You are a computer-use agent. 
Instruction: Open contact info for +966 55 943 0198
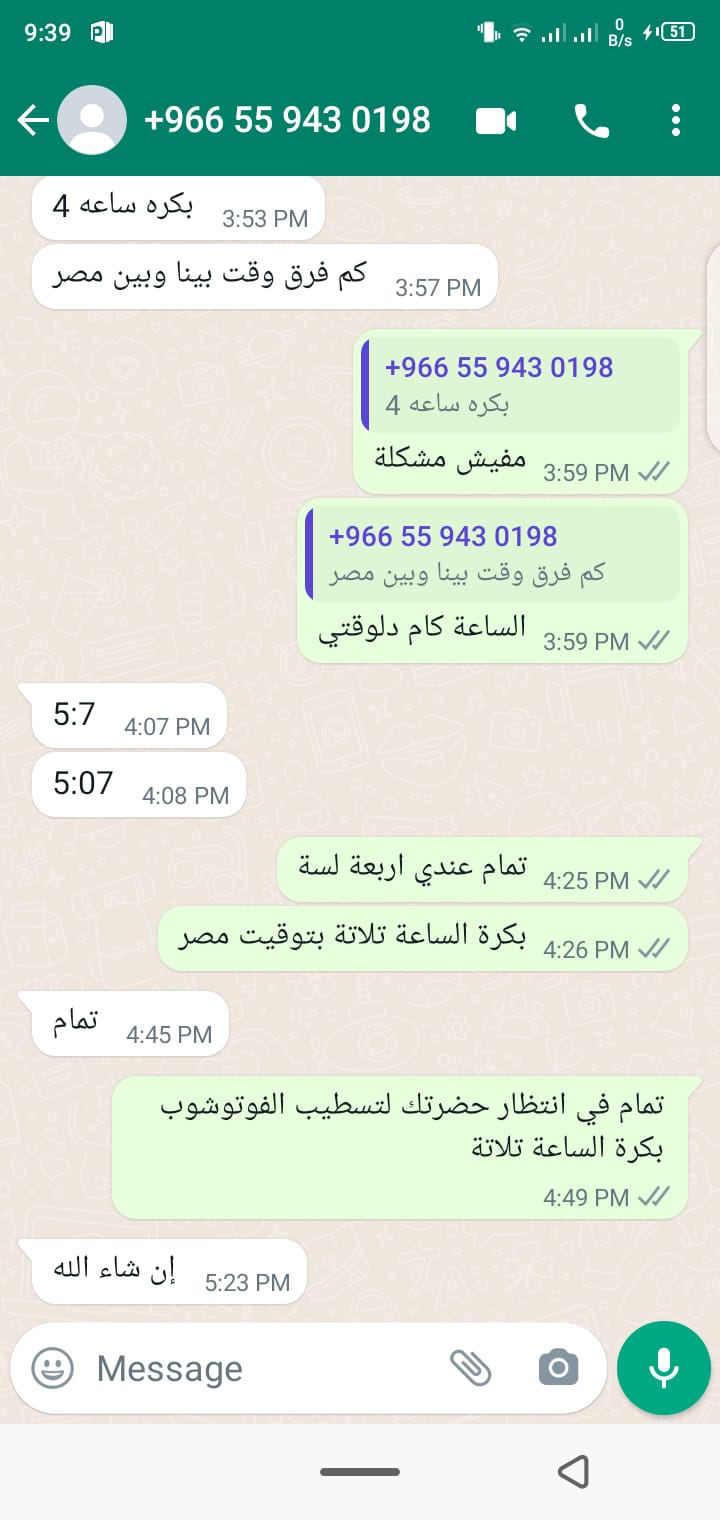287,120
